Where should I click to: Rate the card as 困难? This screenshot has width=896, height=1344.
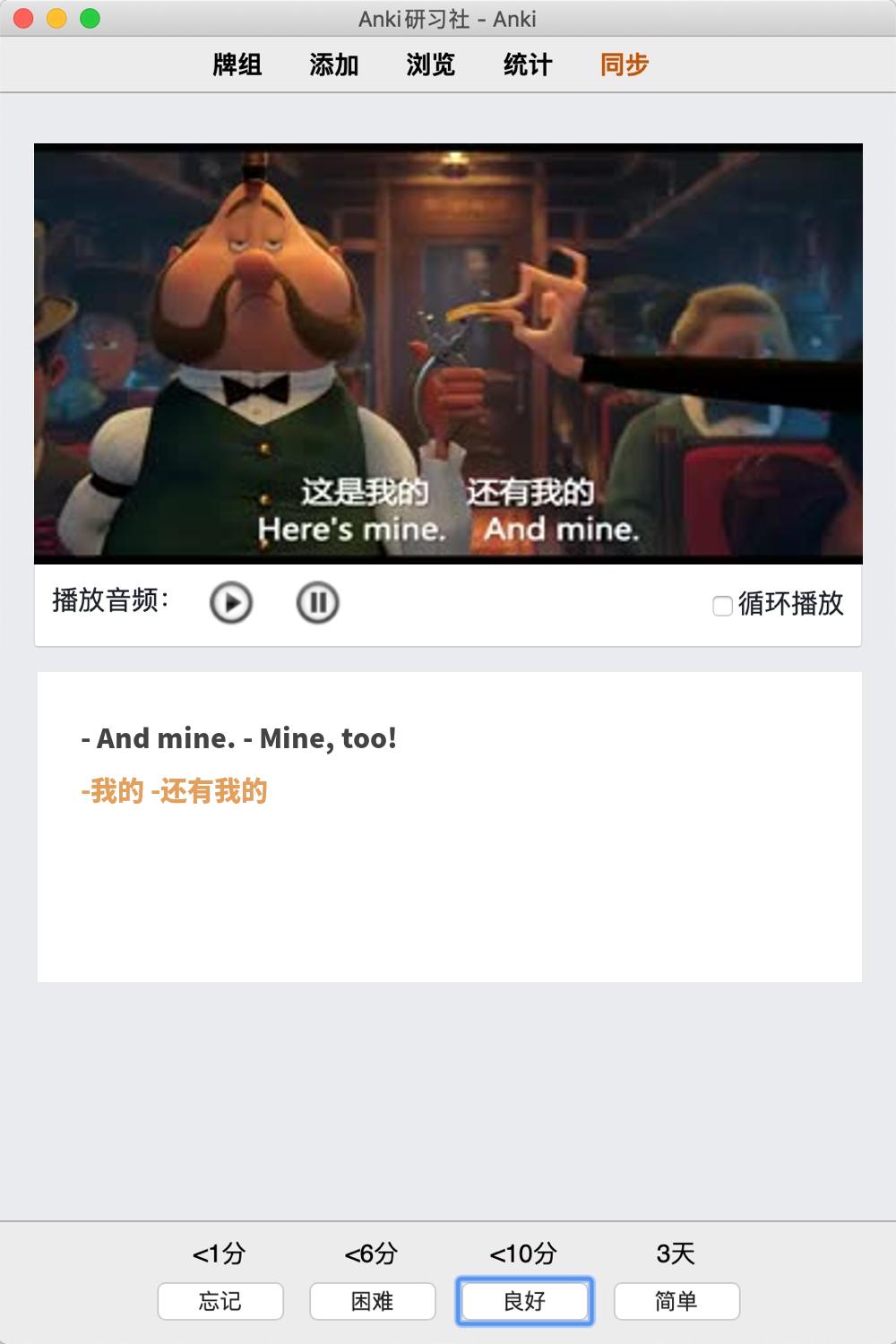[373, 1301]
